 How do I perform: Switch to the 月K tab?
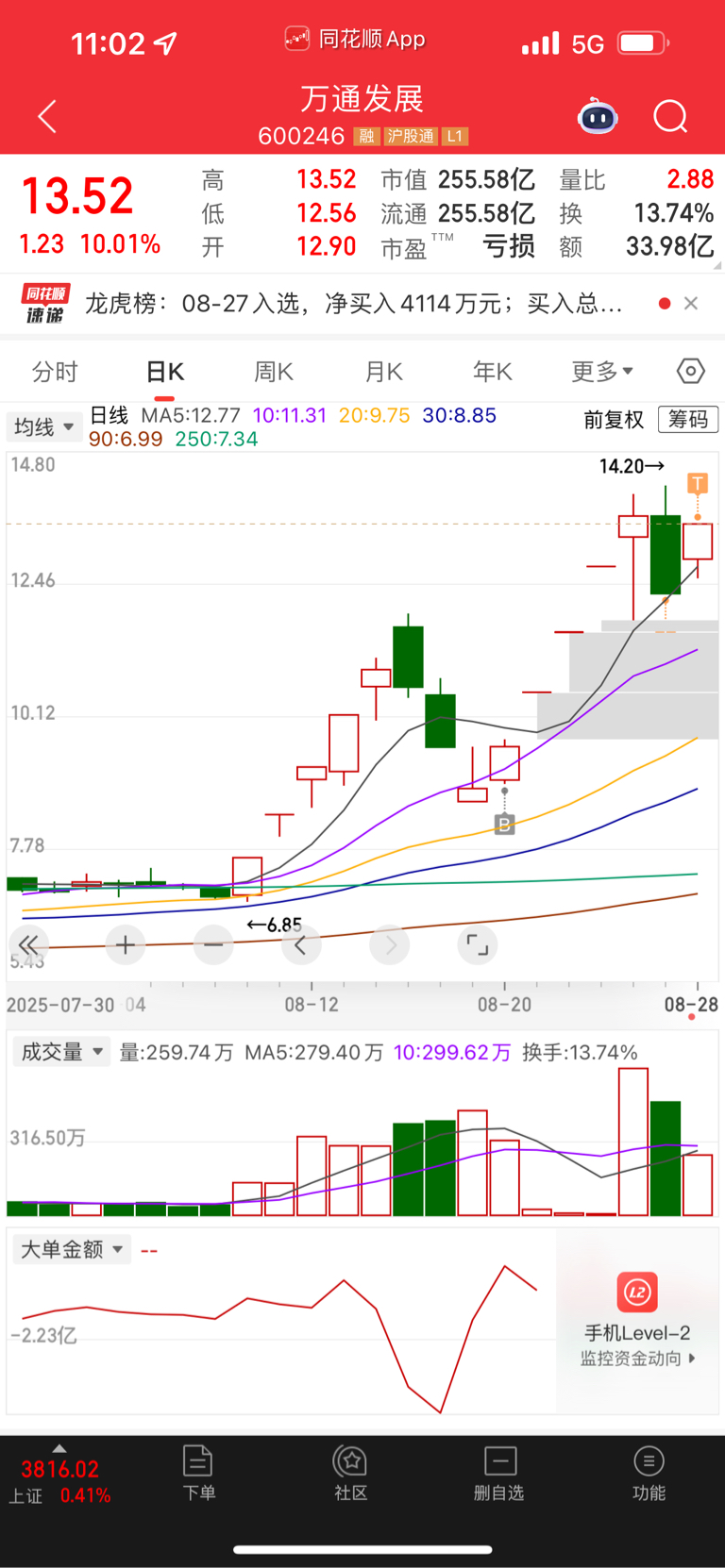click(x=383, y=372)
